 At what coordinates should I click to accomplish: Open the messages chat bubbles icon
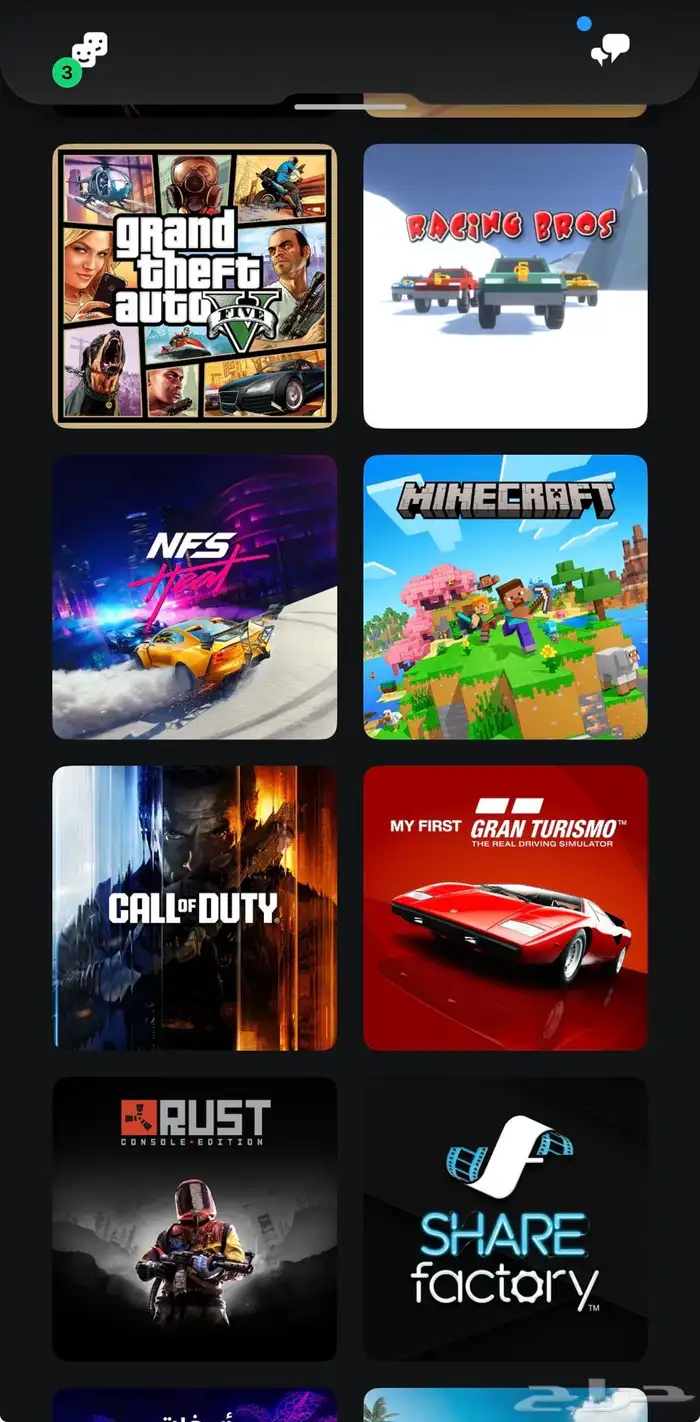610,49
